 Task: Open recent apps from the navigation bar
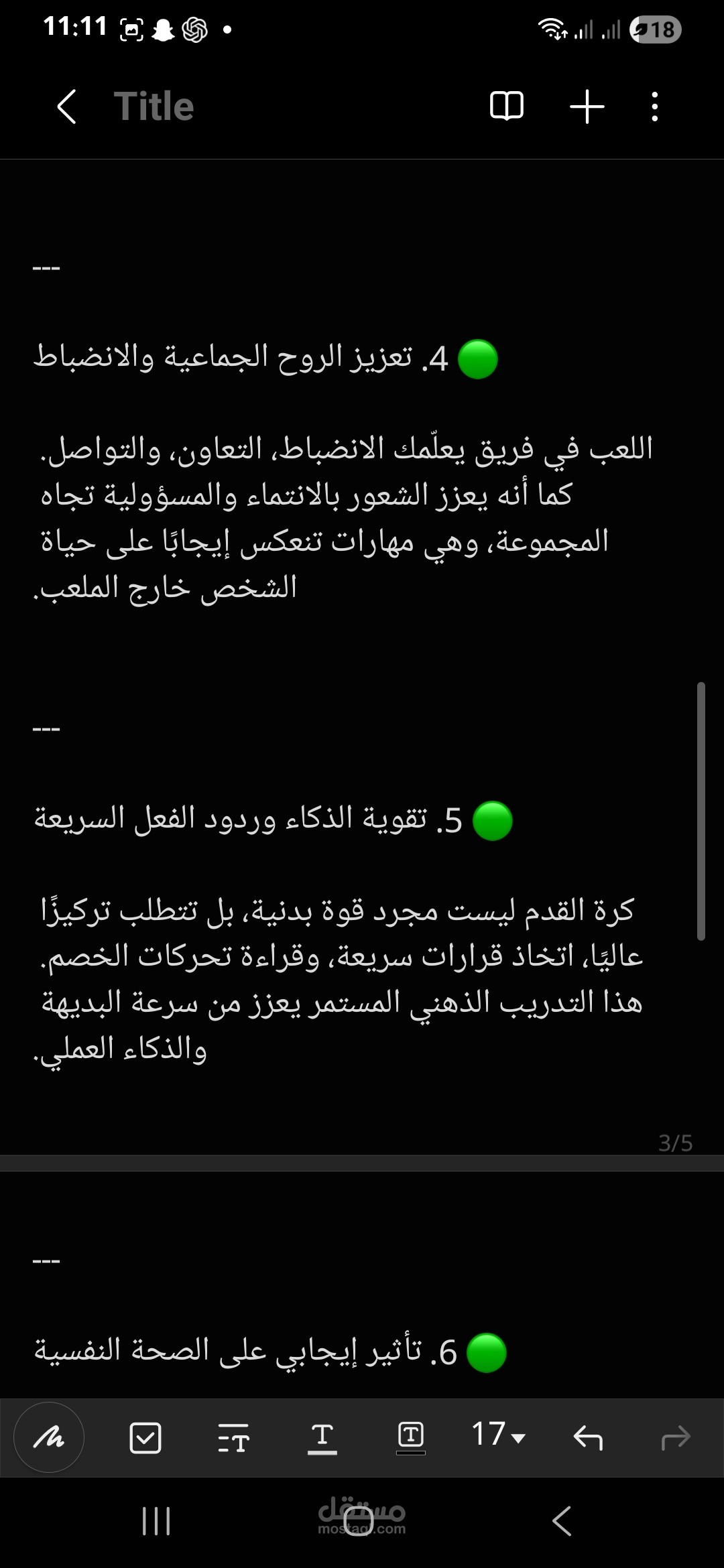click(156, 1521)
